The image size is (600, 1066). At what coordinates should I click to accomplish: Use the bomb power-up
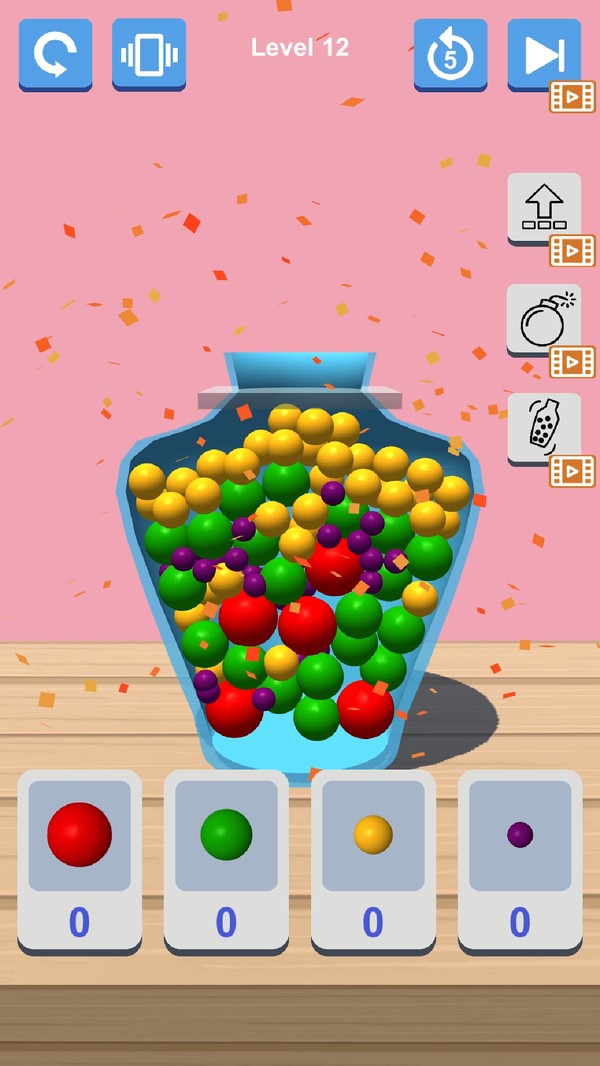[544, 319]
